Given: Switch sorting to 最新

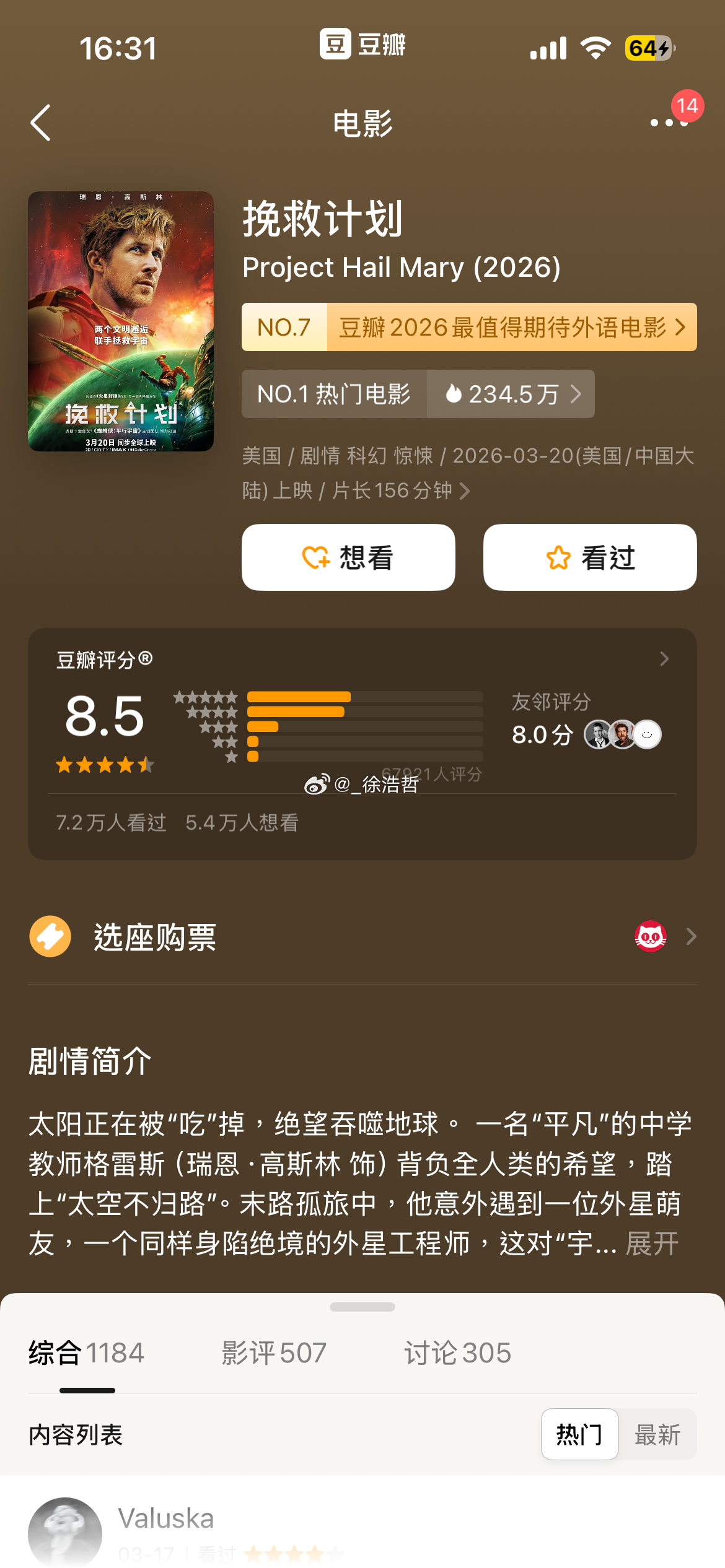Looking at the screenshot, I should [x=657, y=1433].
